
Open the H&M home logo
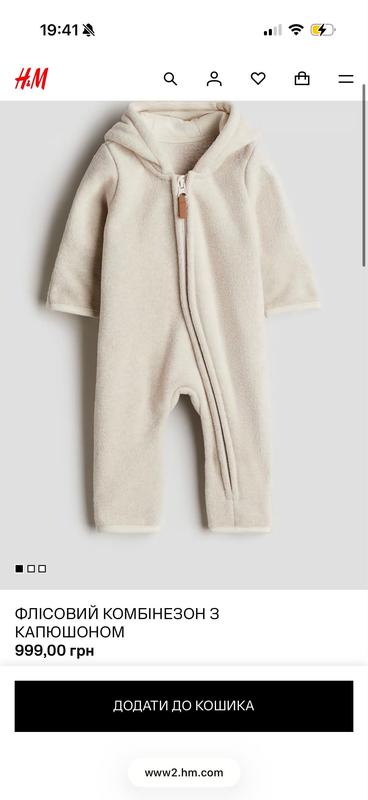(x=31, y=79)
